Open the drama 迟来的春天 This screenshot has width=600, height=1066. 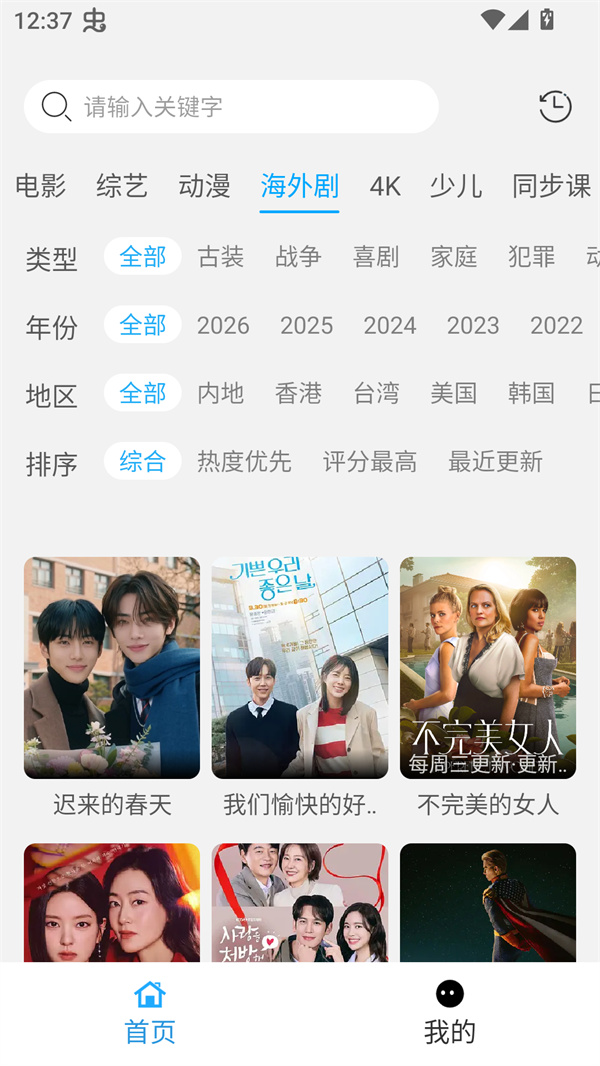(x=112, y=668)
